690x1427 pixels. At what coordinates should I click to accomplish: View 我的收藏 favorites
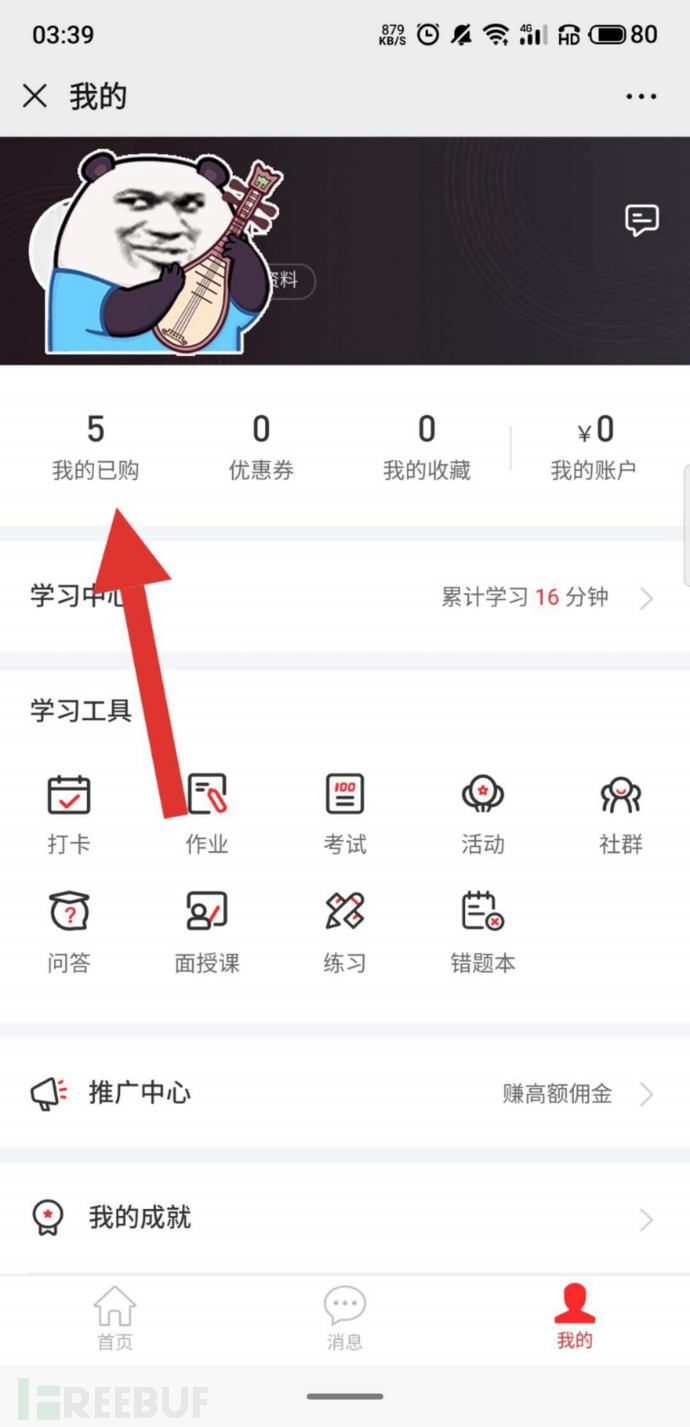click(427, 447)
